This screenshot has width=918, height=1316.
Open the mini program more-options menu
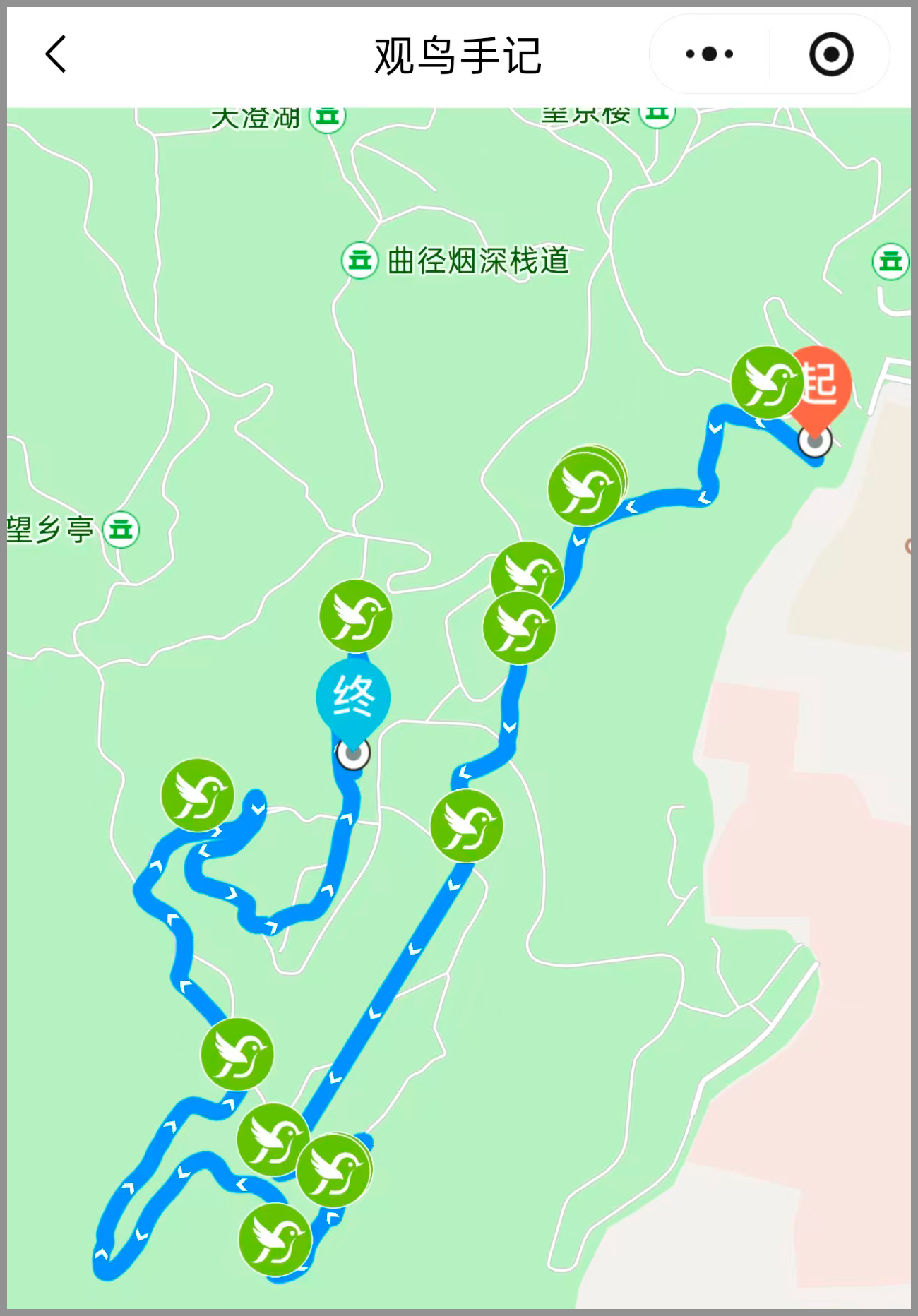(x=710, y=54)
